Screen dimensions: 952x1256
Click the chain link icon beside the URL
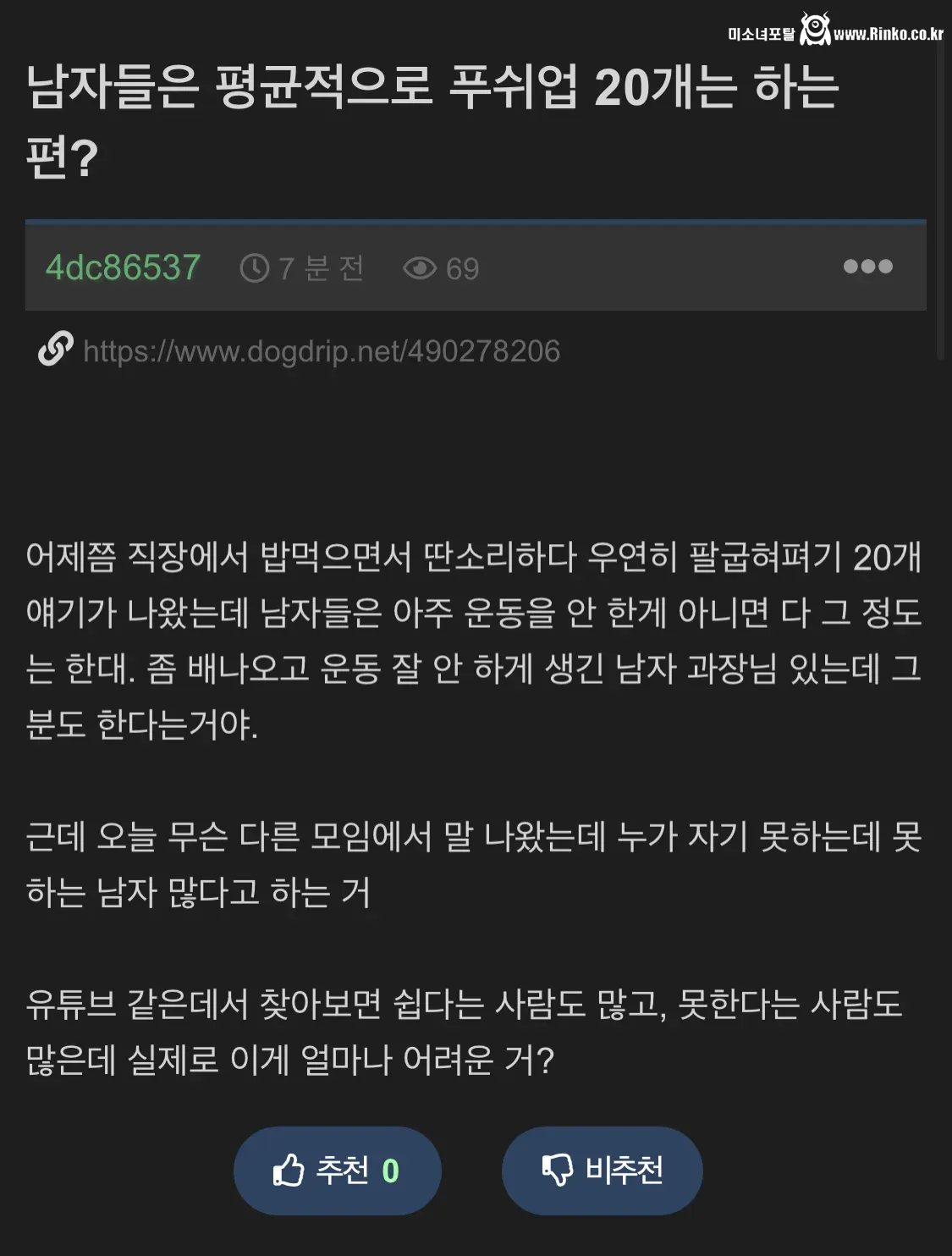coord(56,349)
